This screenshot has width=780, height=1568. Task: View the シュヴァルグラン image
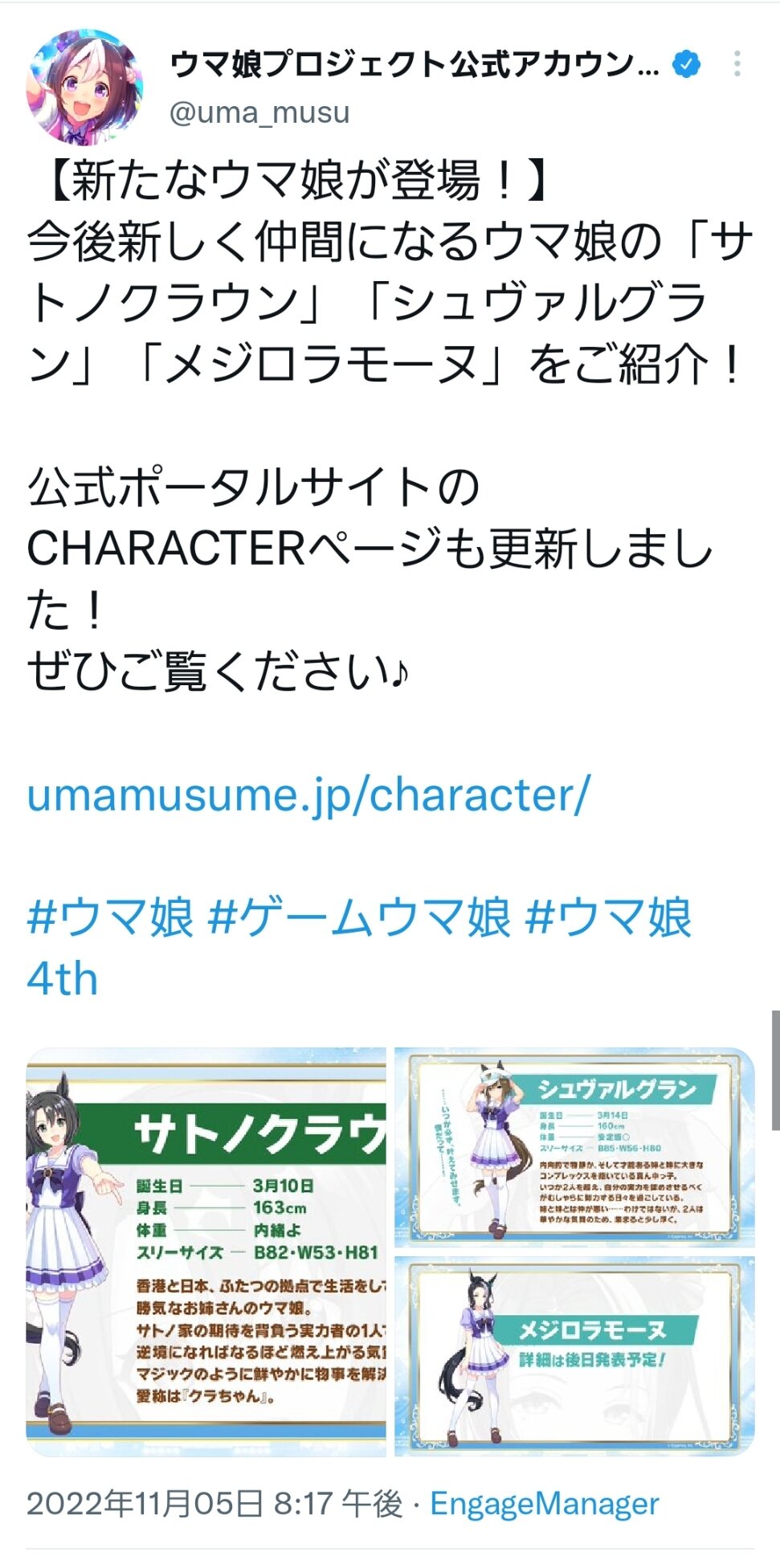pos(574,1146)
